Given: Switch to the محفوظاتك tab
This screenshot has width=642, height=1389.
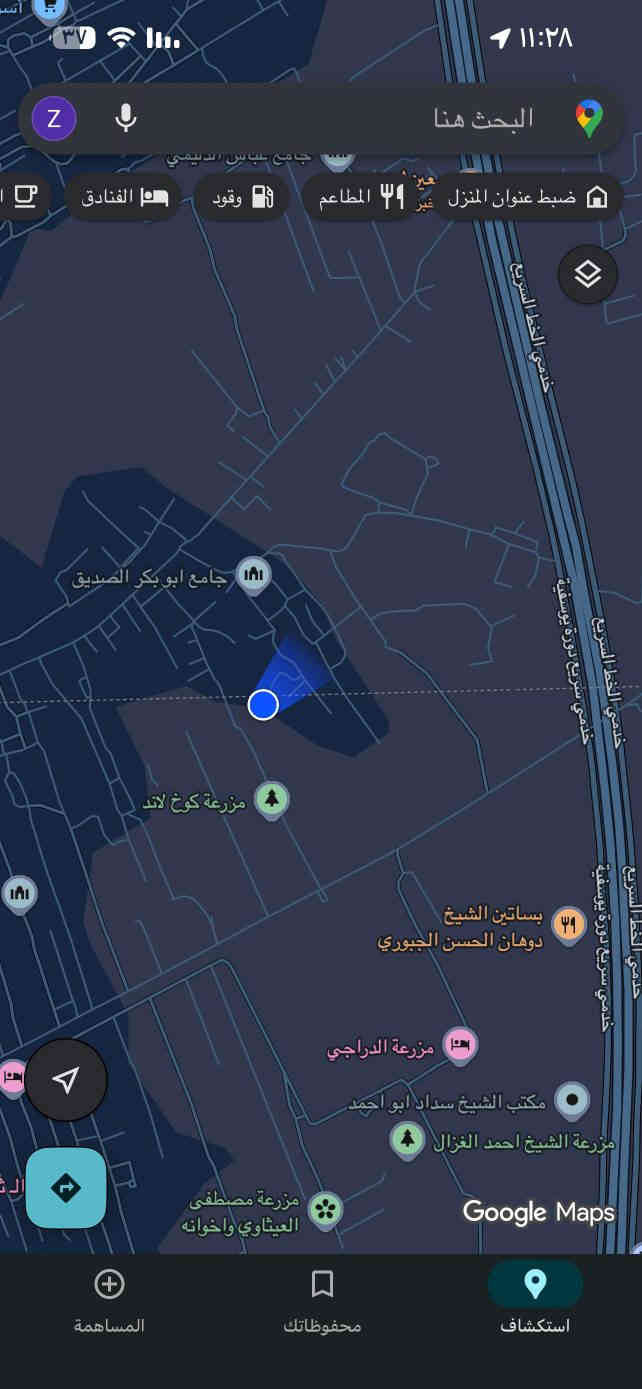Looking at the screenshot, I should 322,1297.
